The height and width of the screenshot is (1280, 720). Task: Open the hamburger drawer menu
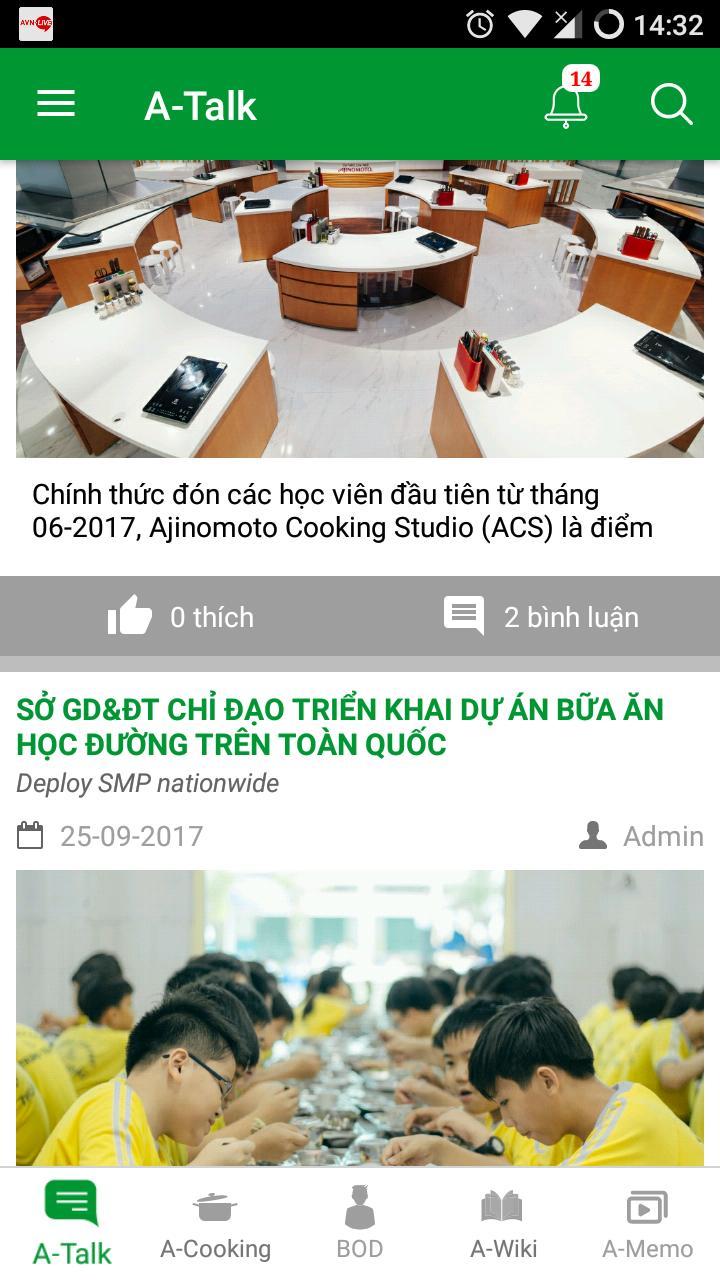coord(56,104)
